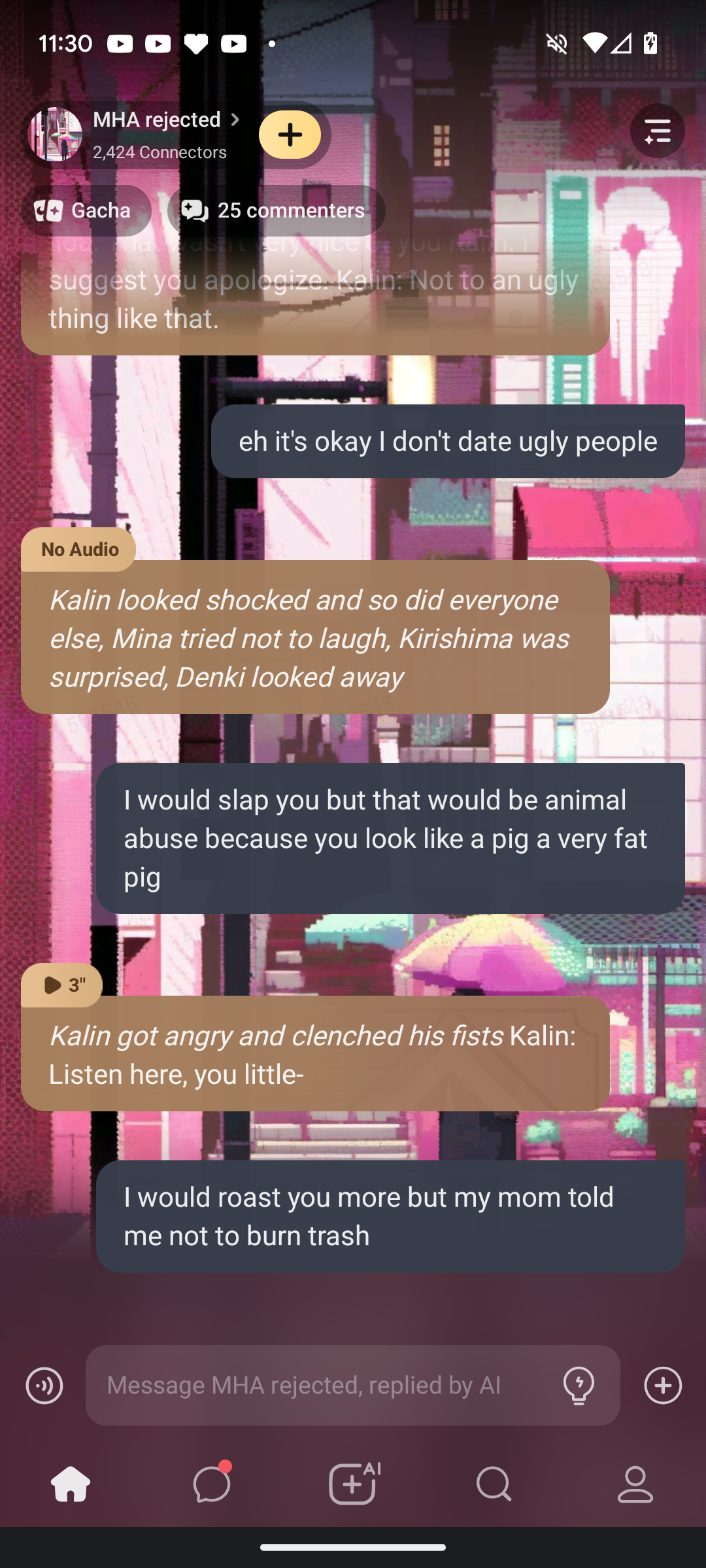Go to the Home tab
The height and width of the screenshot is (1568, 706).
71,1484
